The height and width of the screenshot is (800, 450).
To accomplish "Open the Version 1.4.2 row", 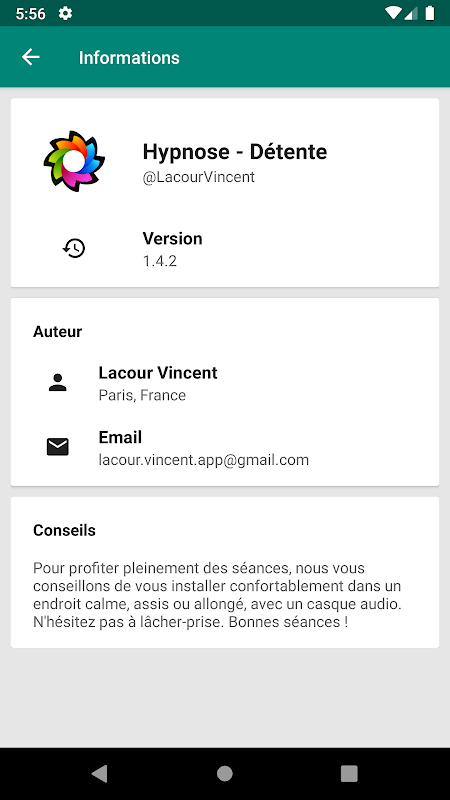I will 224,249.
